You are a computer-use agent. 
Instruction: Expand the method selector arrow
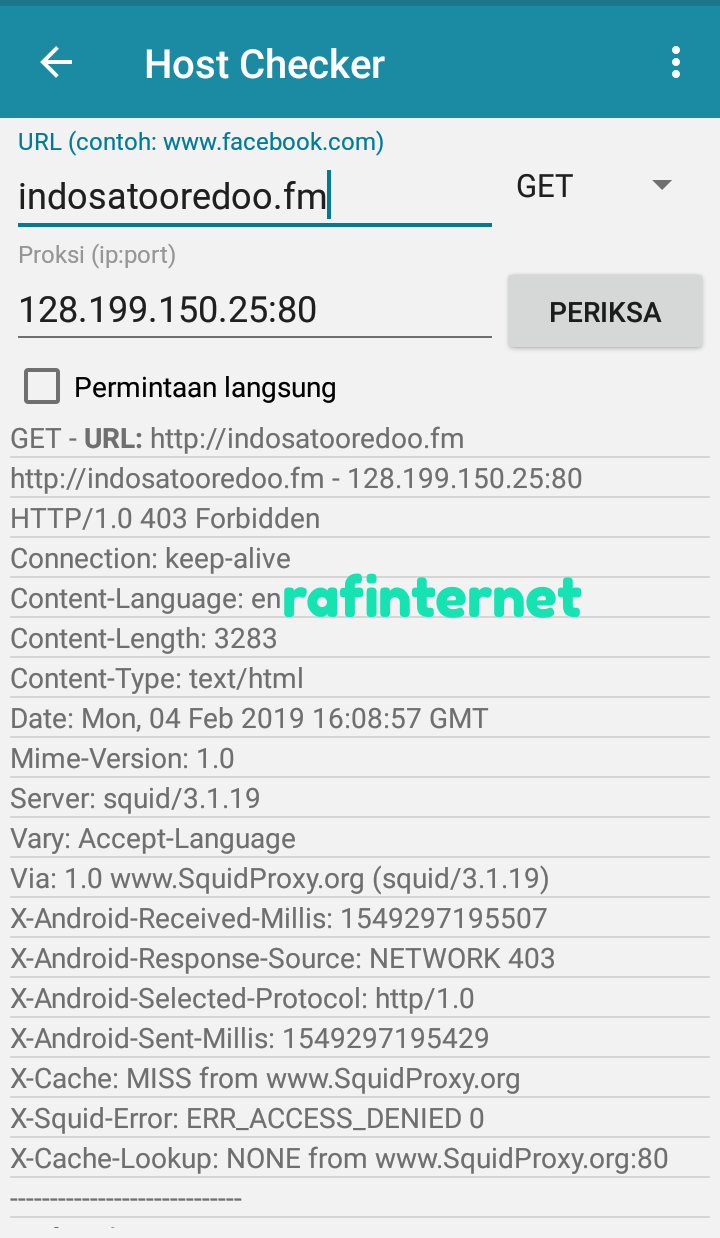pyautogui.click(x=661, y=185)
